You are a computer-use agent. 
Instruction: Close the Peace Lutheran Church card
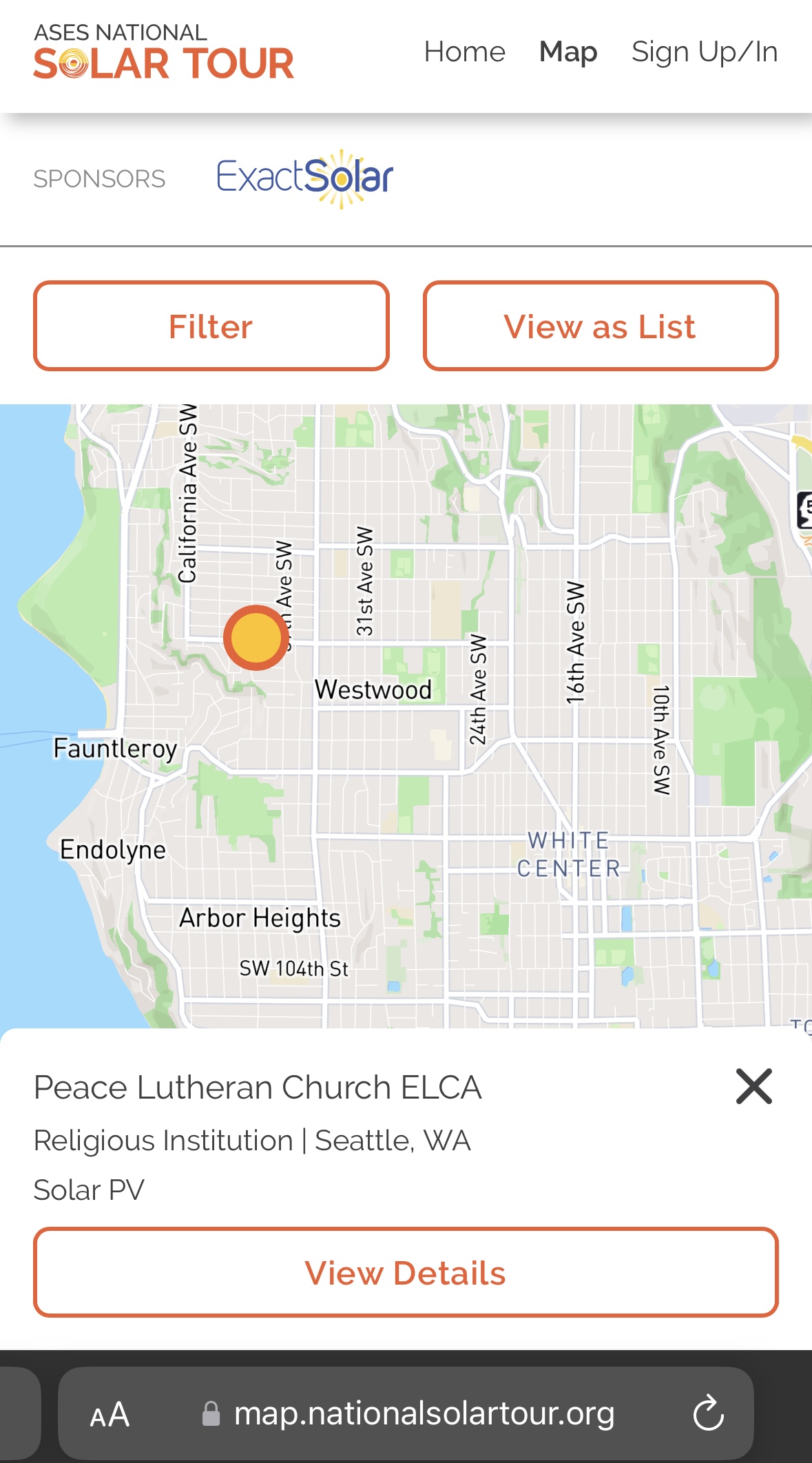[x=753, y=1086]
